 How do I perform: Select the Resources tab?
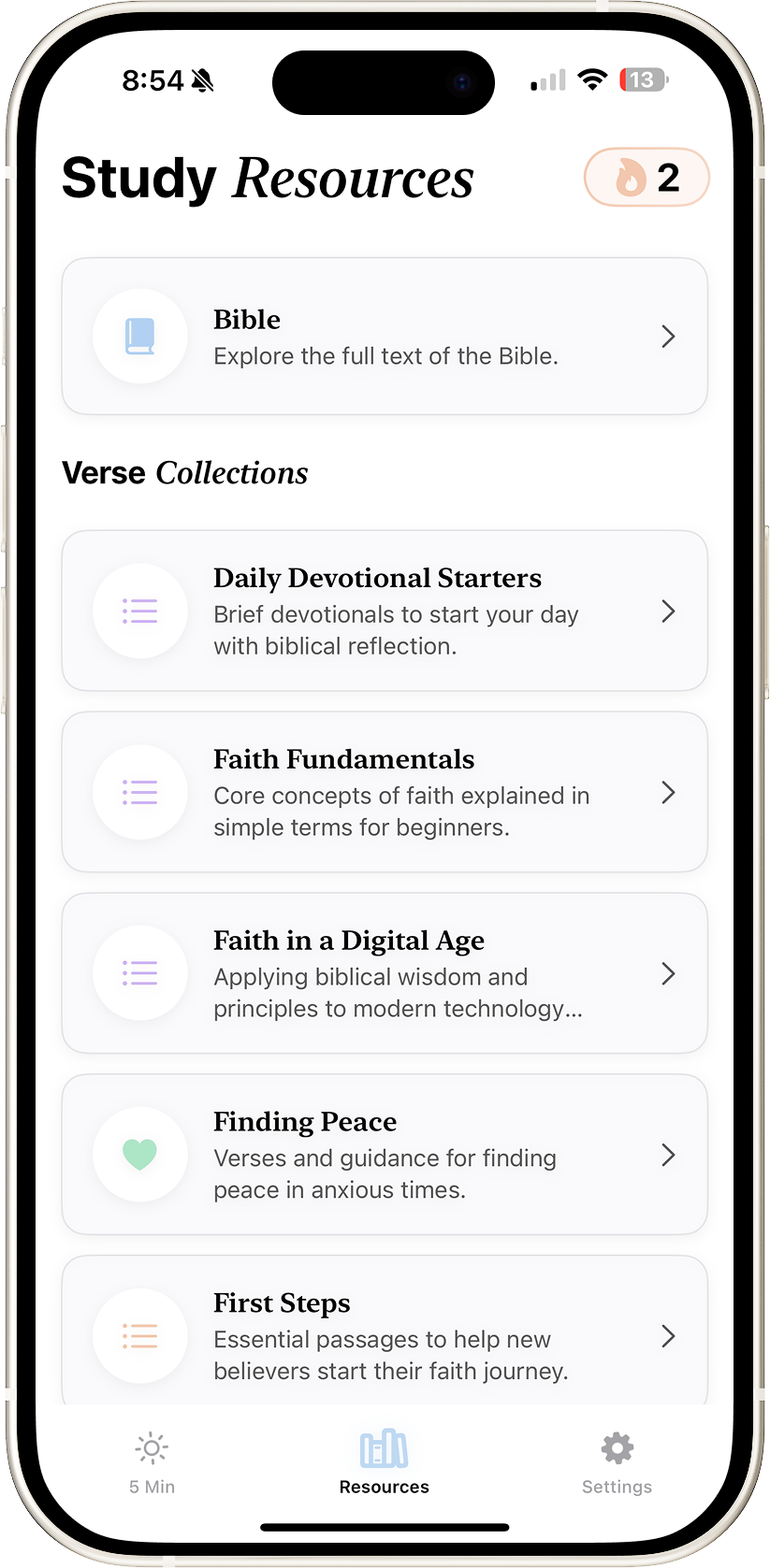(x=385, y=1462)
